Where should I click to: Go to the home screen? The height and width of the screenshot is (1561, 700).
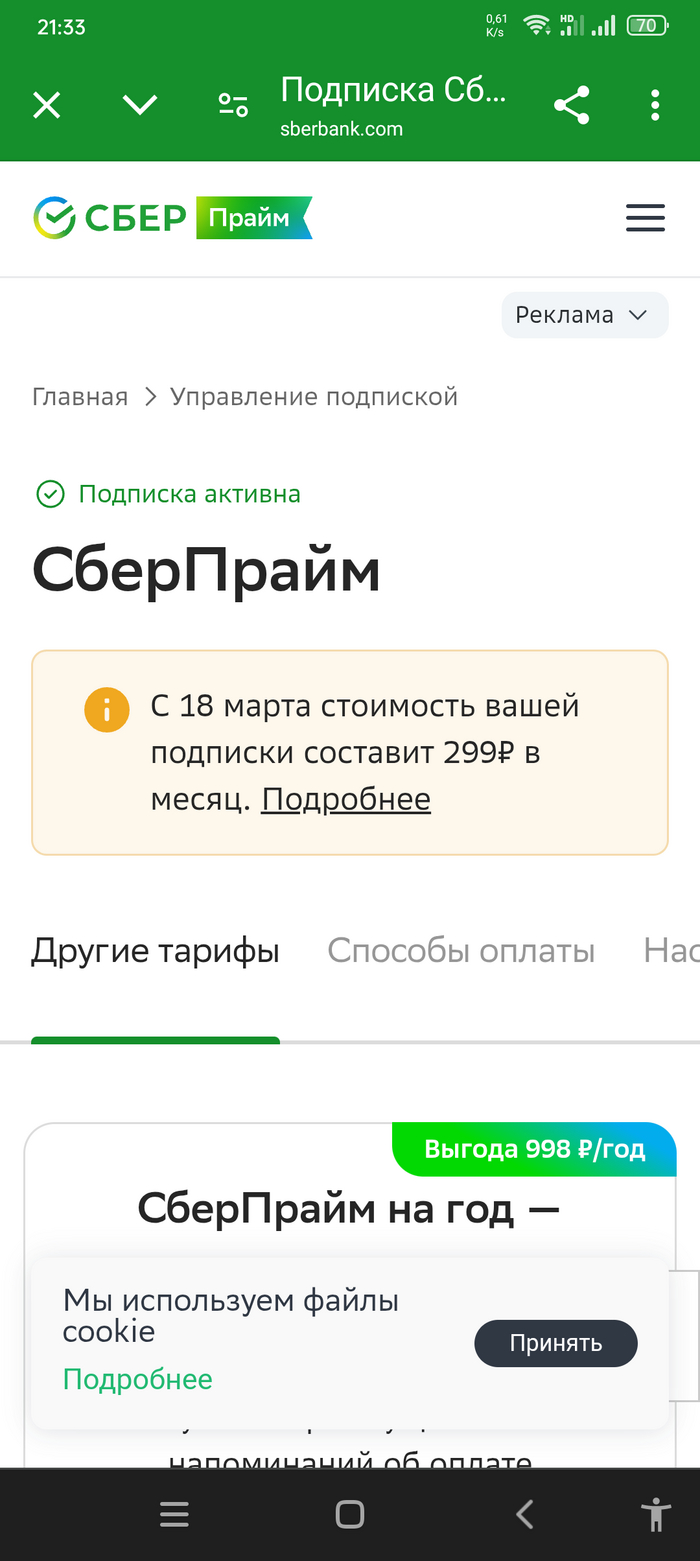[x=350, y=1515]
